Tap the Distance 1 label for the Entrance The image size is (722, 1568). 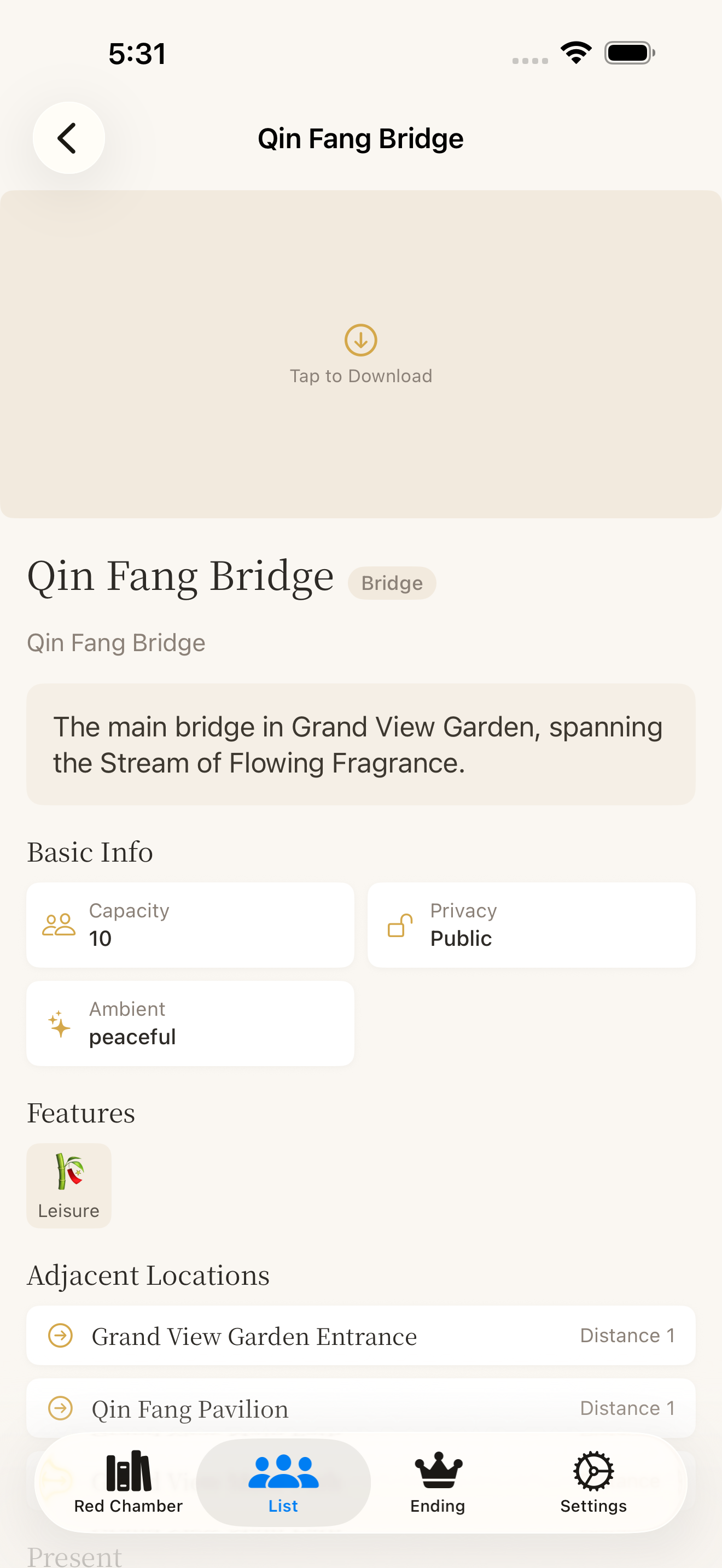click(x=627, y=1336)
